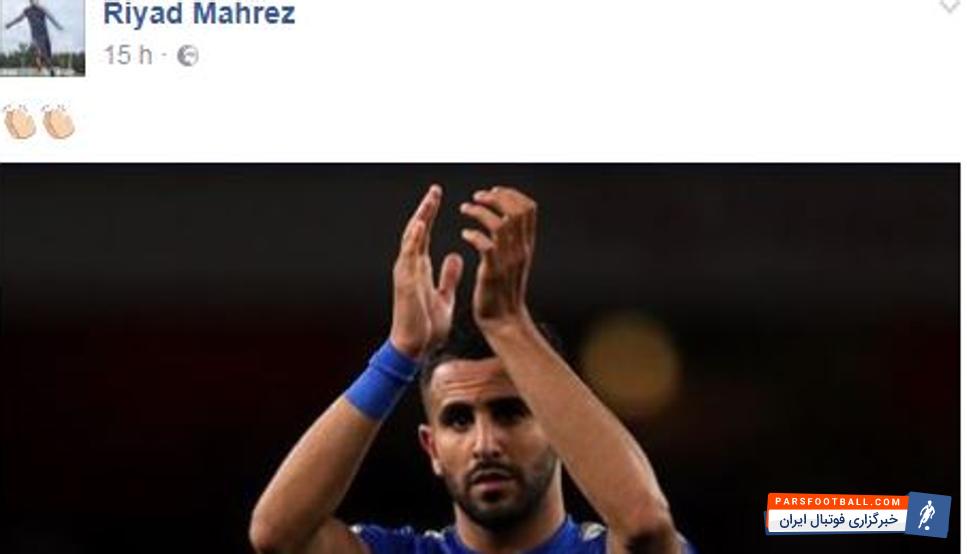This screenshot has width=967, height=554.
Task: Open Riyad Mahrez's profile name link
Action: tap(199, 16)
